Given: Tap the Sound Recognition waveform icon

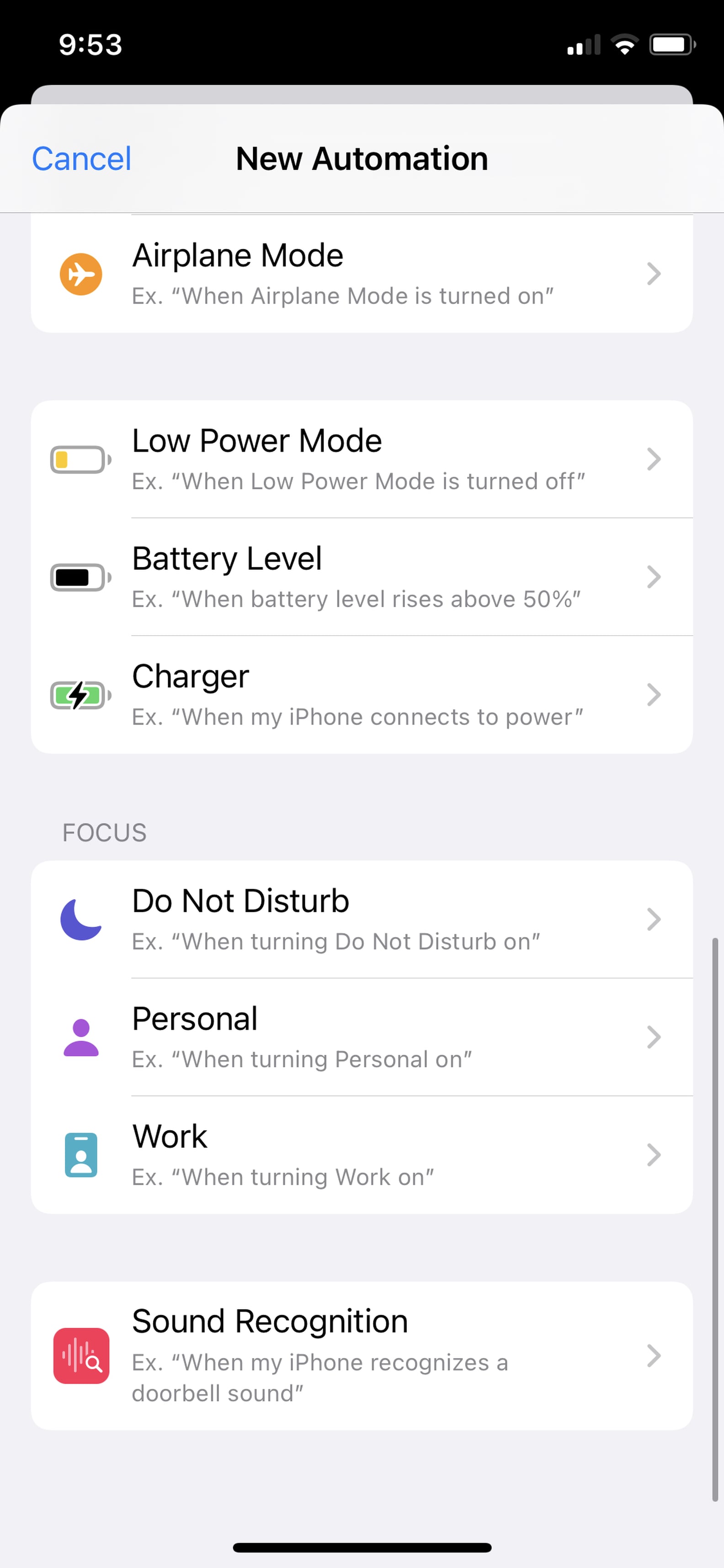Looking at the screenshot, I should click(81, 1357).
